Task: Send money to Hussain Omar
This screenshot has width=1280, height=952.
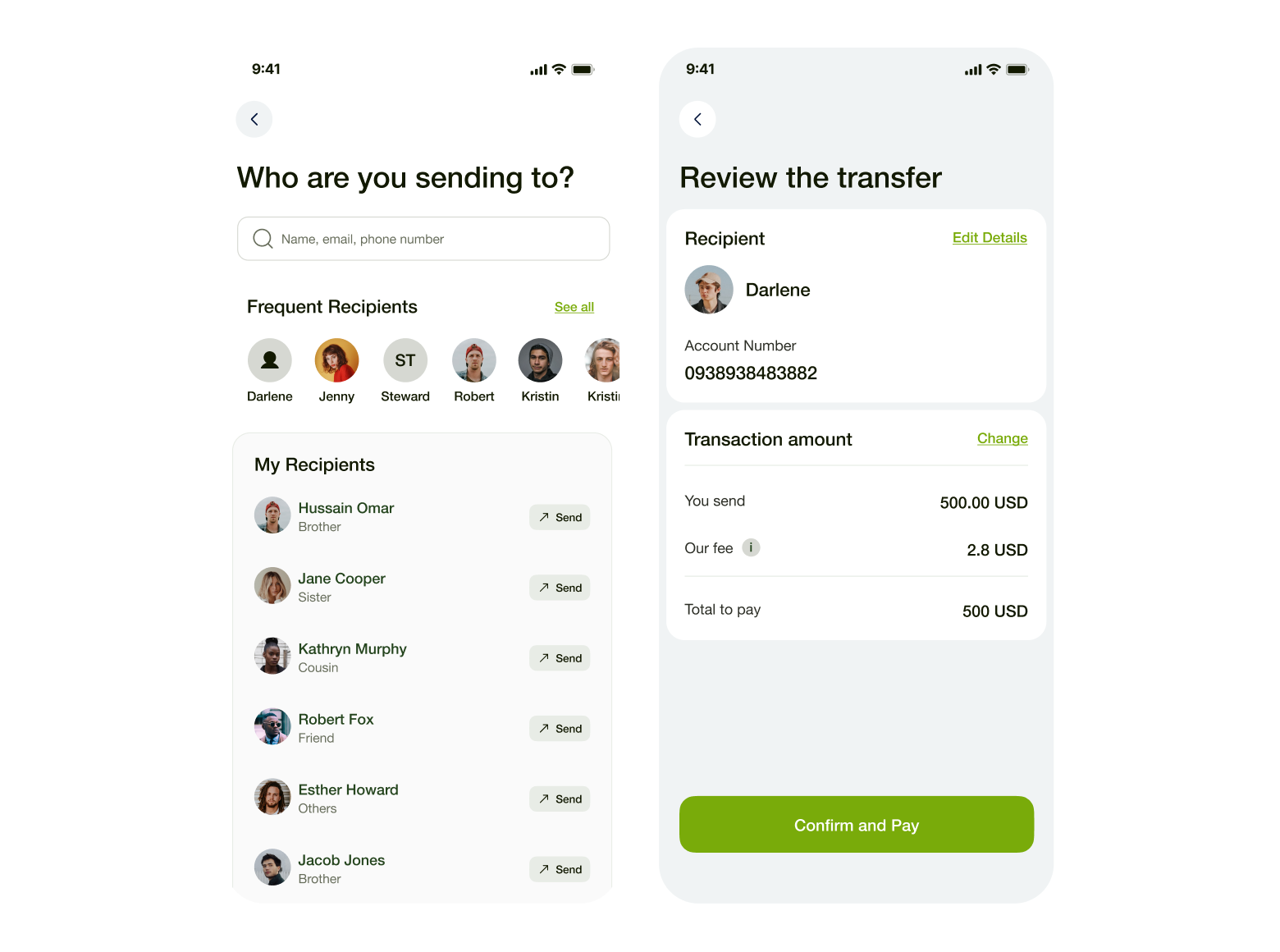Action: [560, 518]
